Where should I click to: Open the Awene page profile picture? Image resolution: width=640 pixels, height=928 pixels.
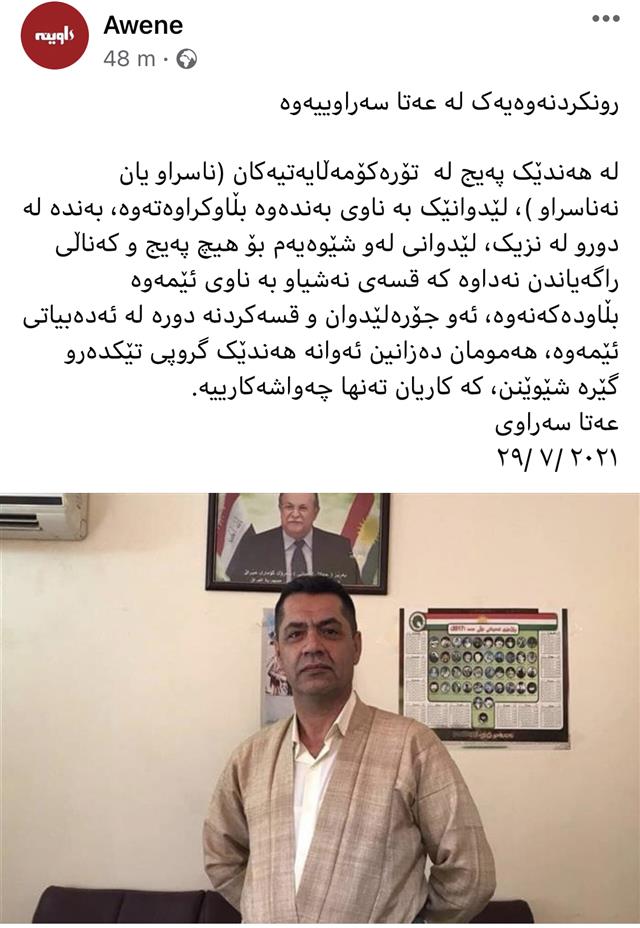point(54,35)
